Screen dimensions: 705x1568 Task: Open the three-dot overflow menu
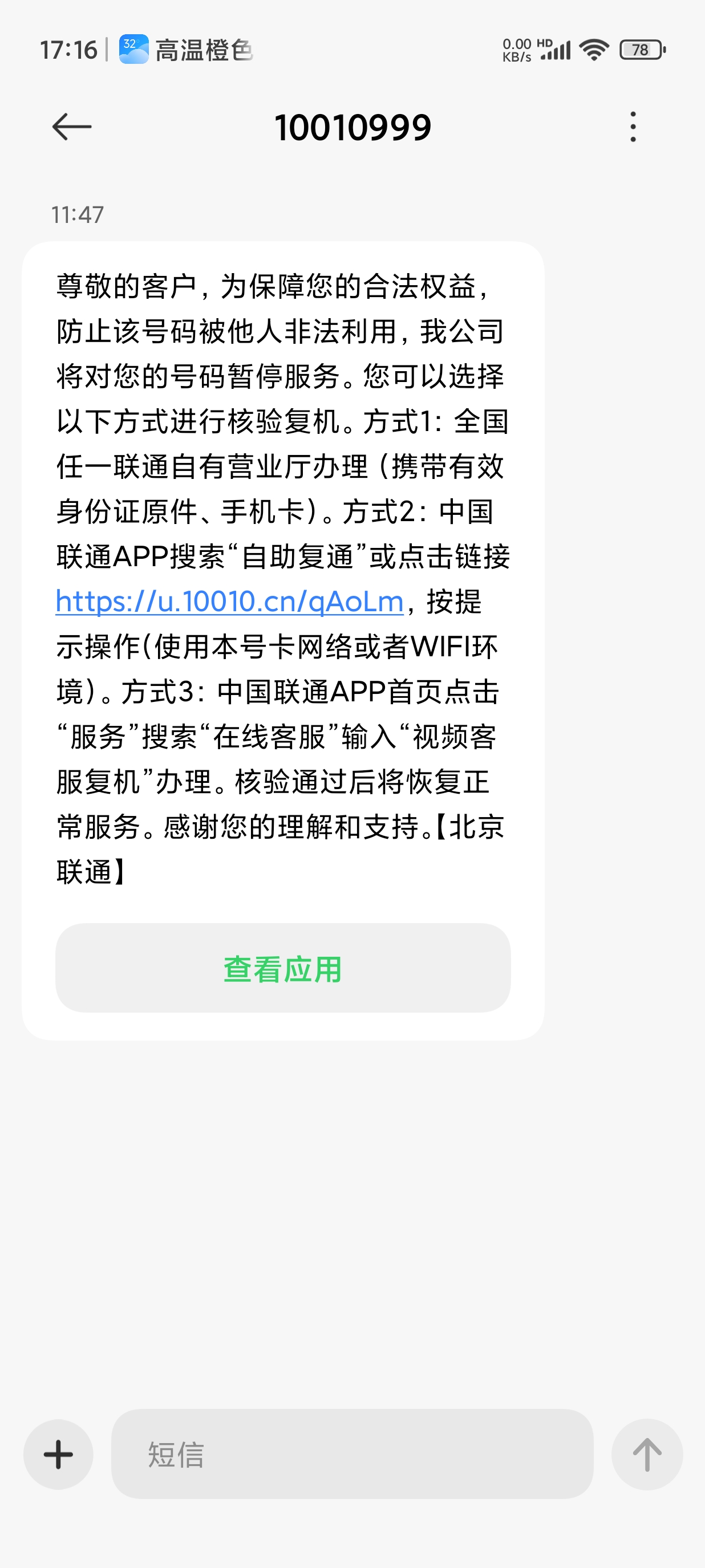pyautogui.click(x=633, y=127)
